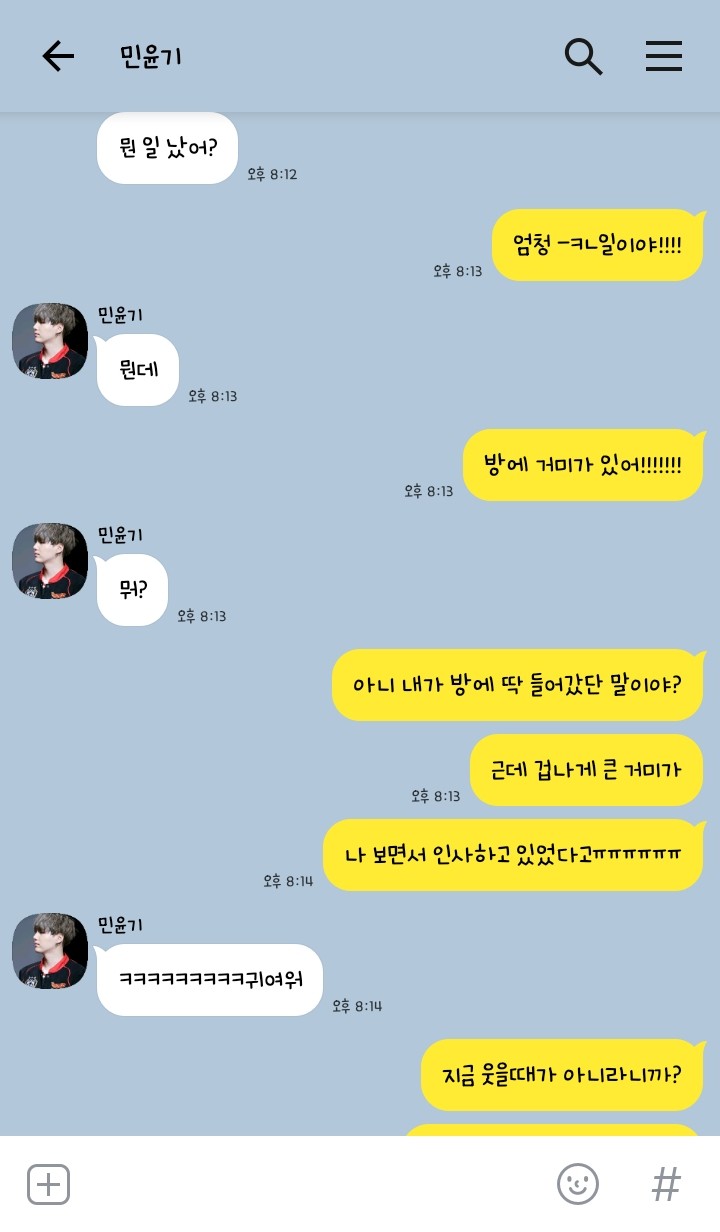720x1232 pixels.
Task: Open the chat room hamburger menu
Action: click(x=663, y=57)
